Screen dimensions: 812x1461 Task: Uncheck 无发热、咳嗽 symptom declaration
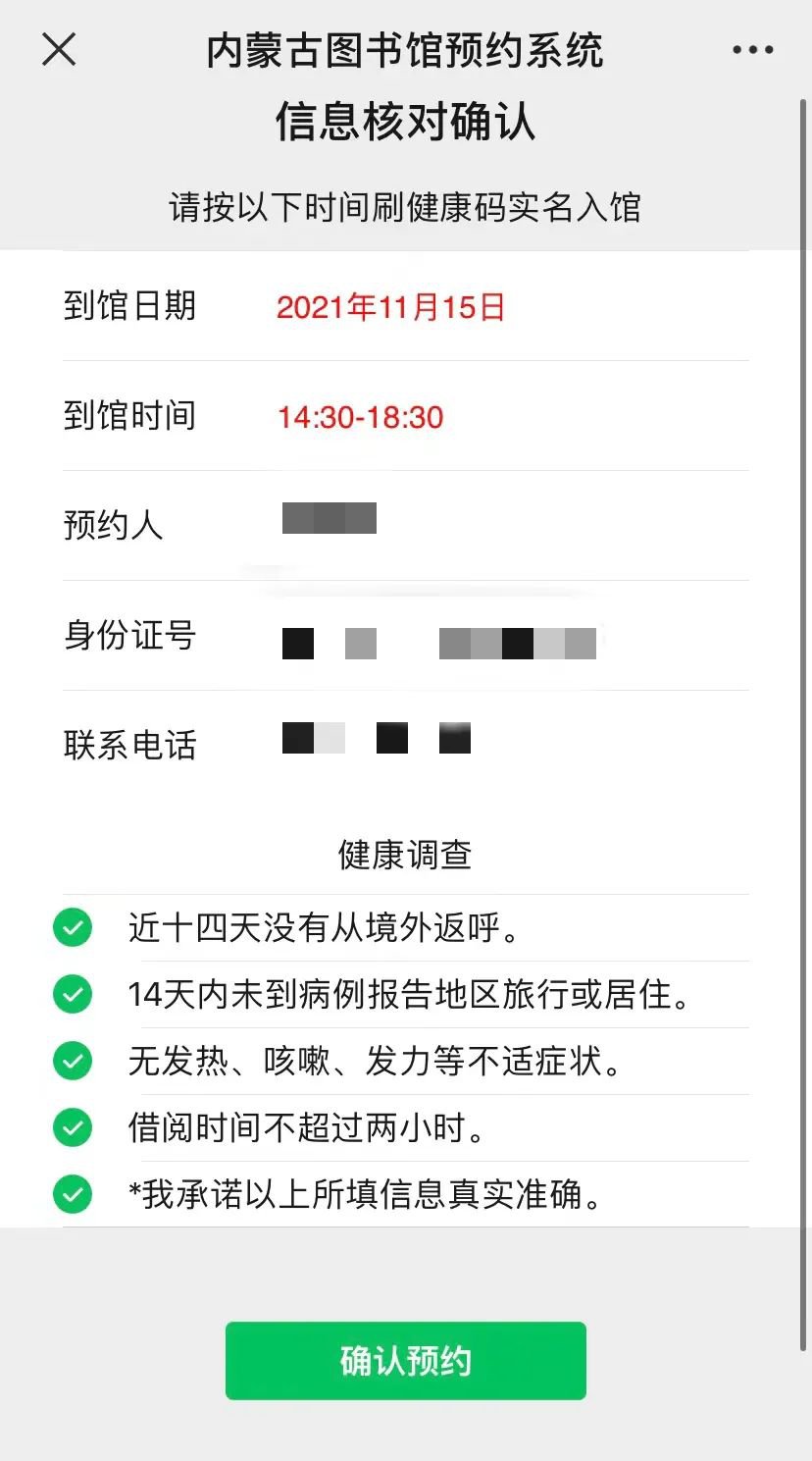[73, 1061]
